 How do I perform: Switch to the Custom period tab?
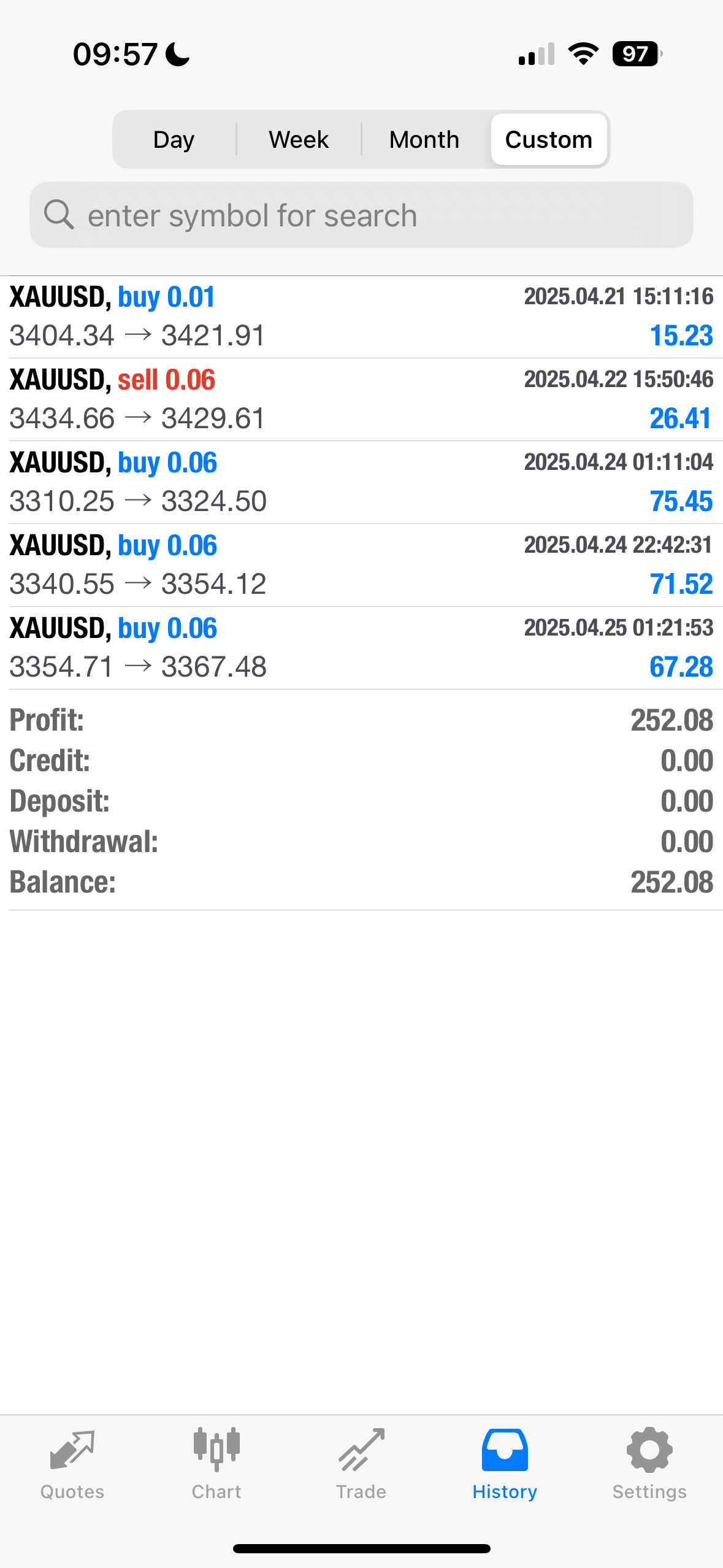pos(548,139)
